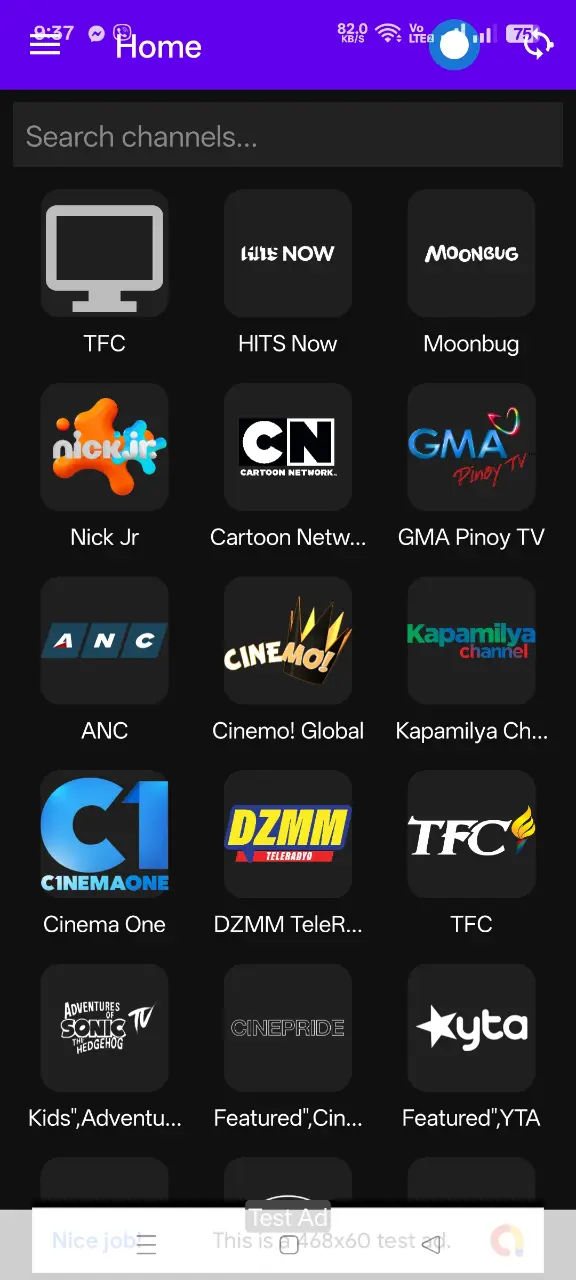The image size is (576, 1280).
Task: Open the hamburger drawer menu
Action: coord(45,45)
